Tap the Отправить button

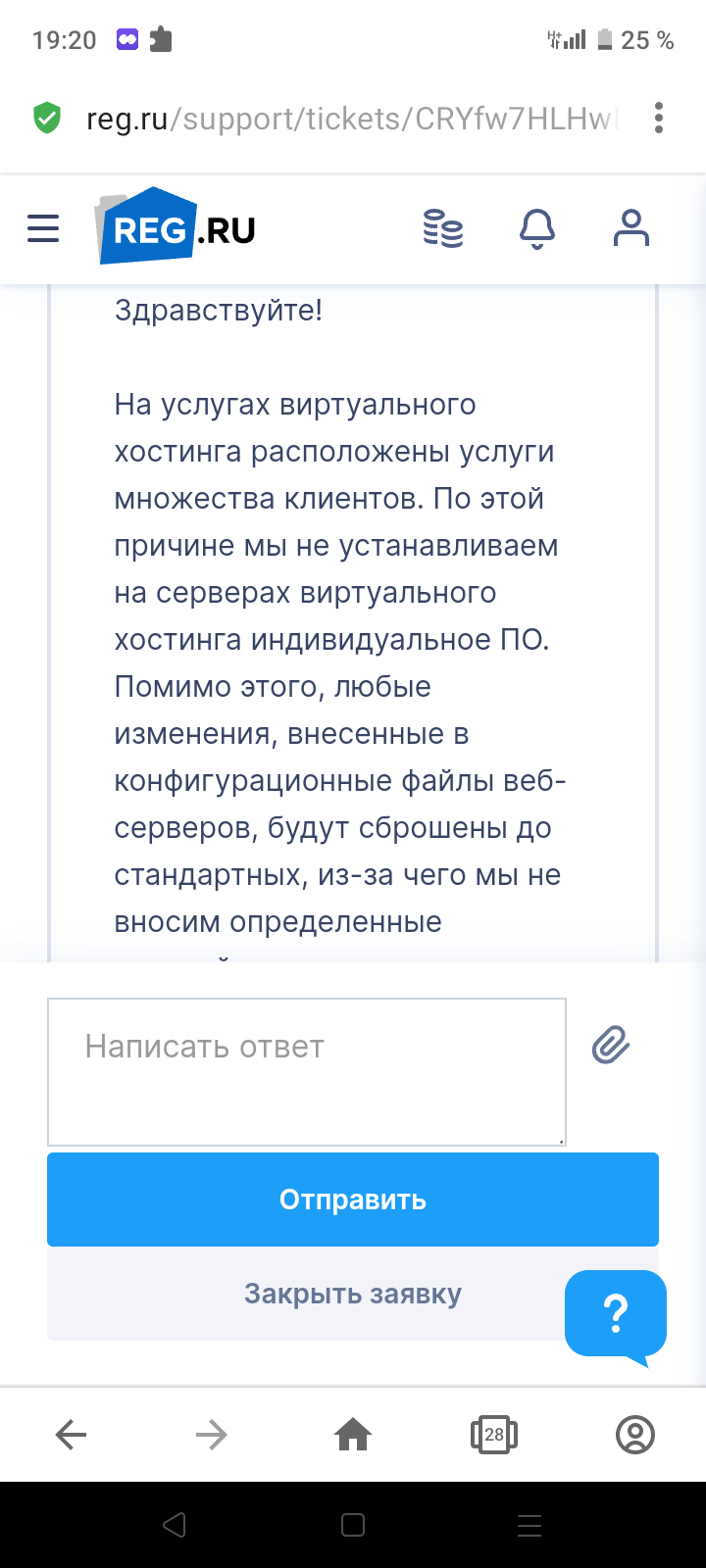353,1200
